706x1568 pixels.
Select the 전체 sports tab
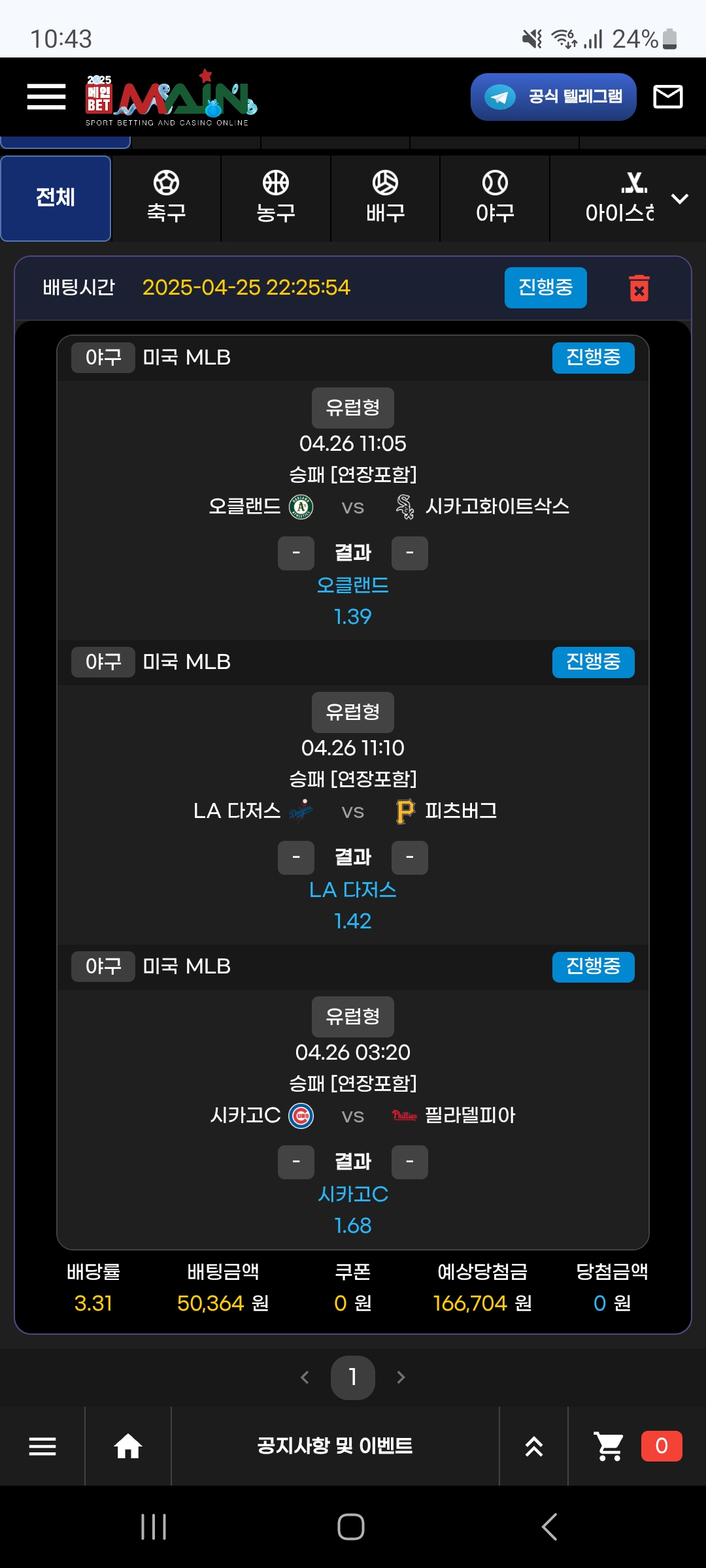point(56,198)
